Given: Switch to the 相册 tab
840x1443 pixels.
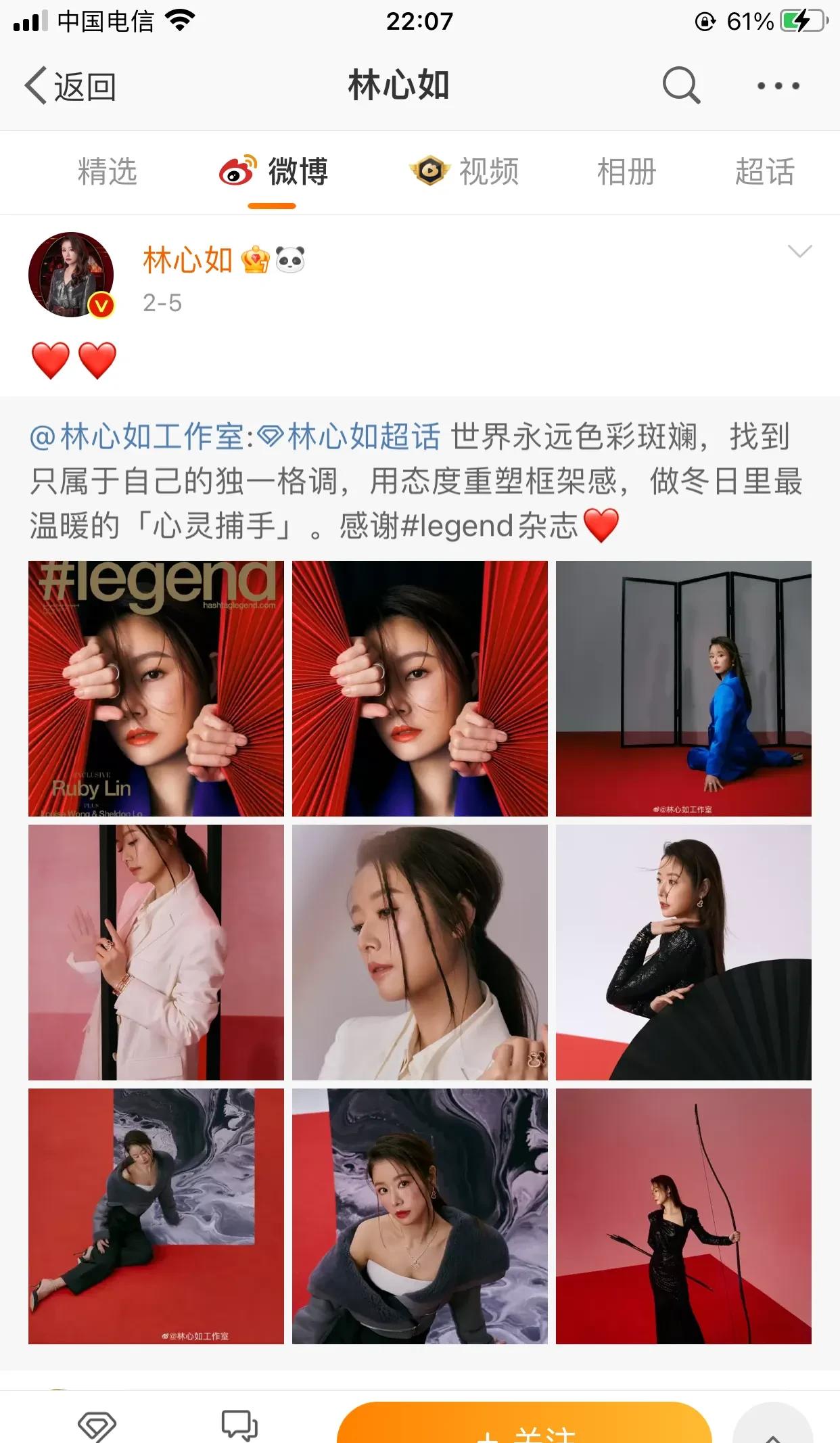Looking at the screenshot, I should click(626, 172).
